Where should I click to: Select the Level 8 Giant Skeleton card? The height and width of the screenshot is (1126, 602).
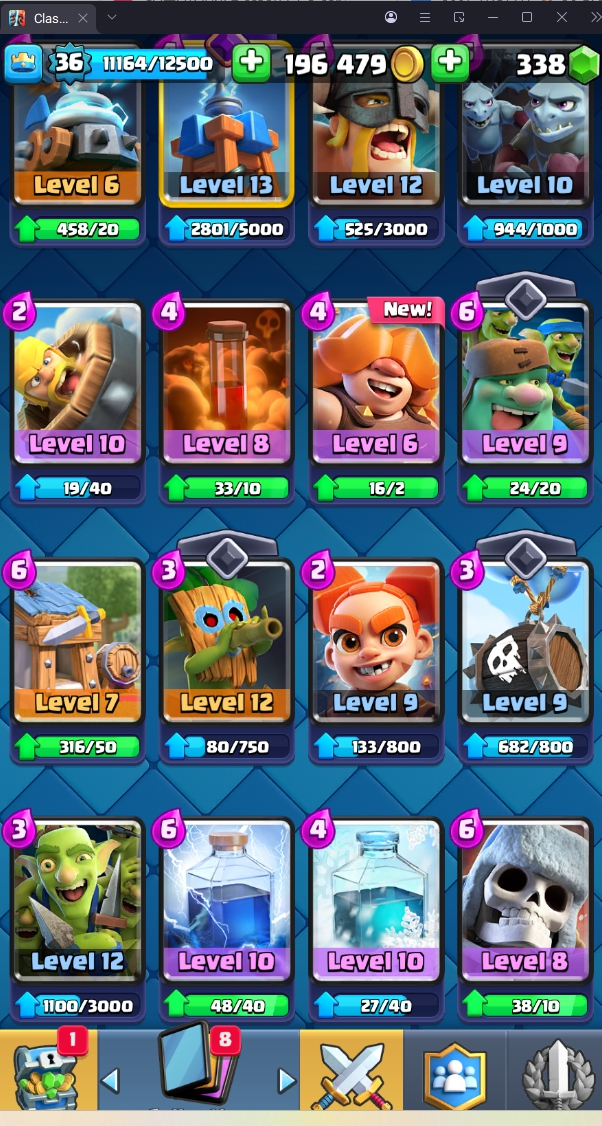point(526,902)
